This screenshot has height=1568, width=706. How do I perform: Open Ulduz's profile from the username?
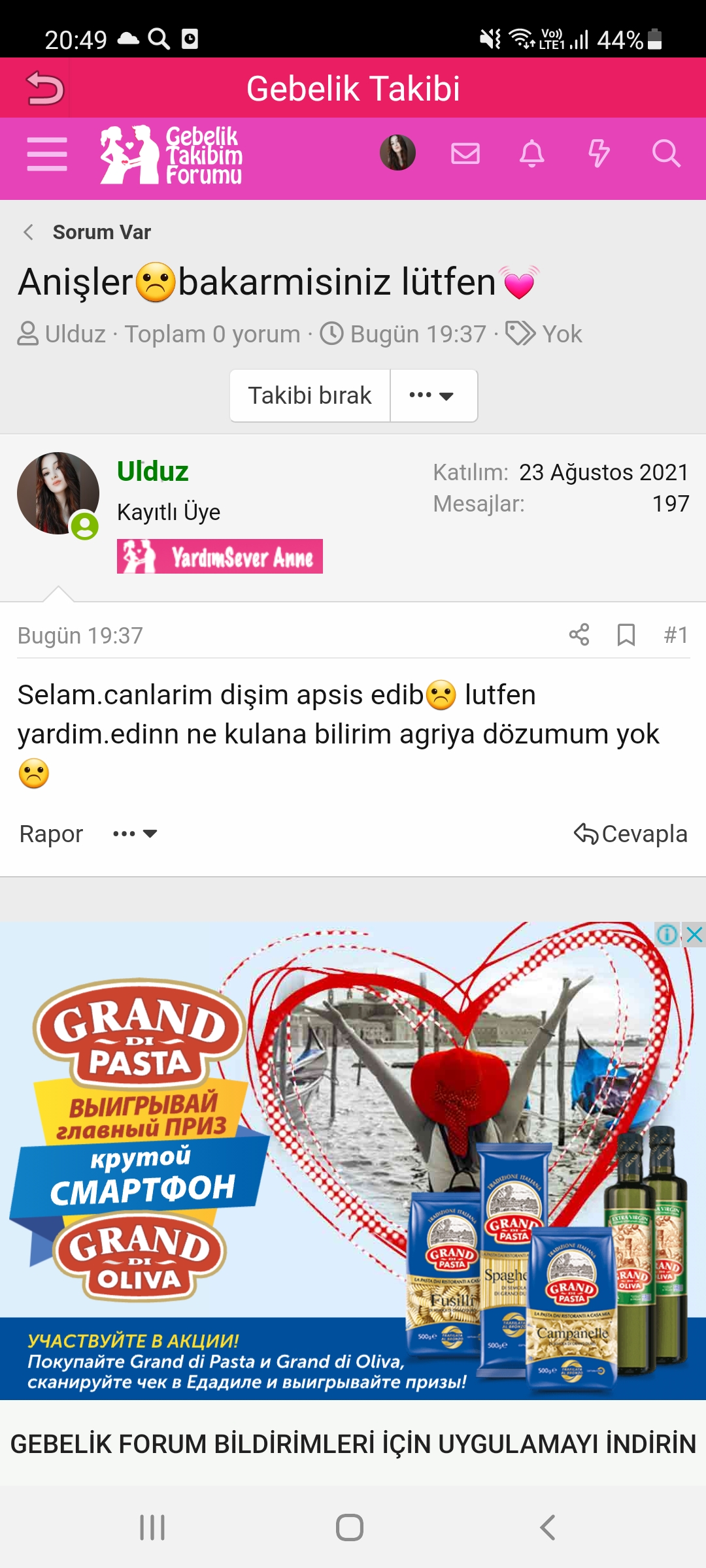152,472
